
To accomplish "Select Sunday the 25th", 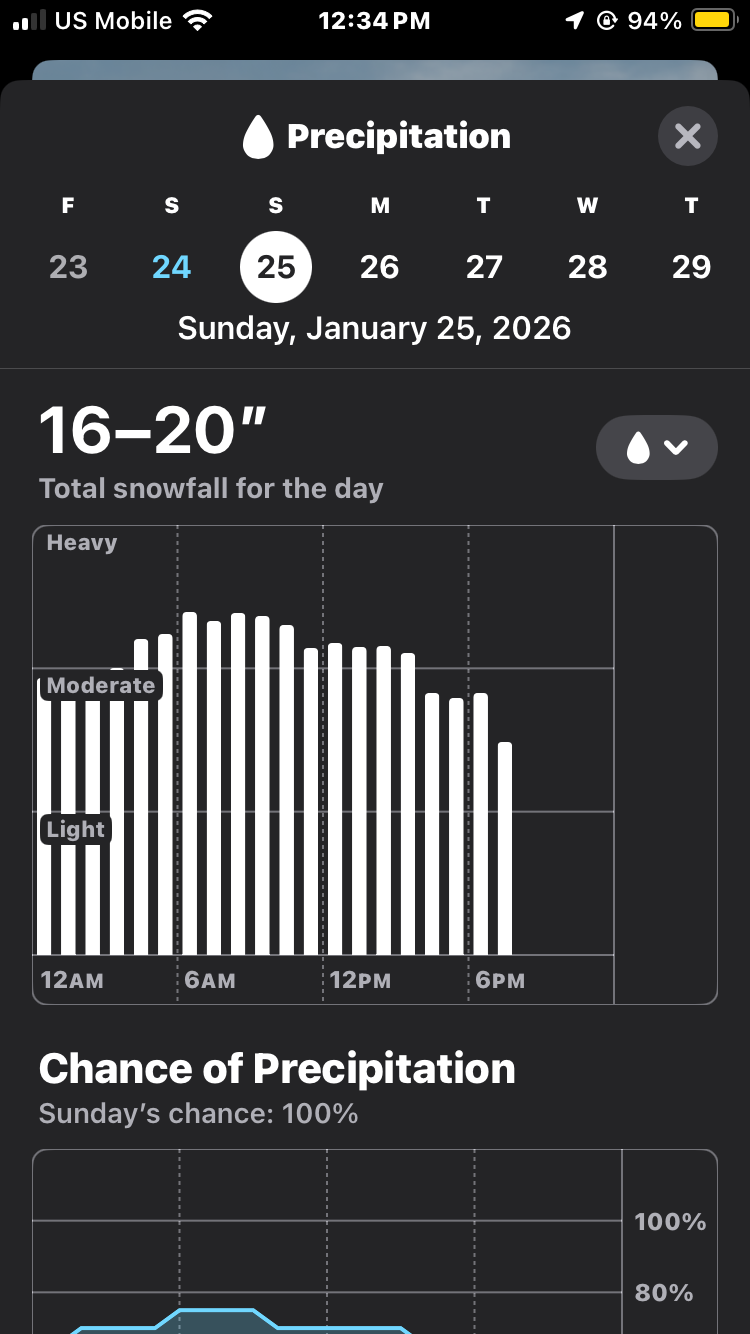I will [276, 267].
